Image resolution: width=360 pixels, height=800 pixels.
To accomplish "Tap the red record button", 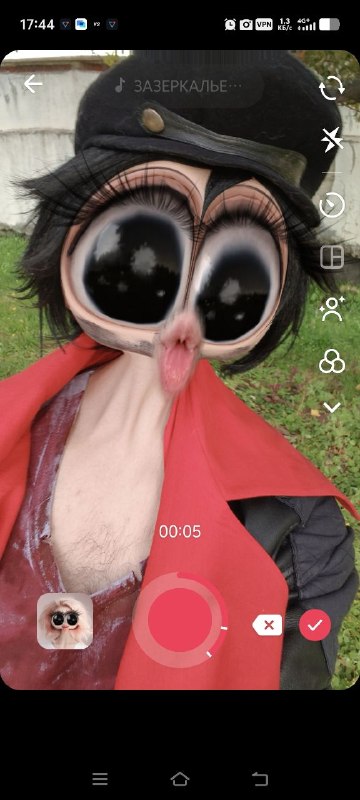I will 180,619.
